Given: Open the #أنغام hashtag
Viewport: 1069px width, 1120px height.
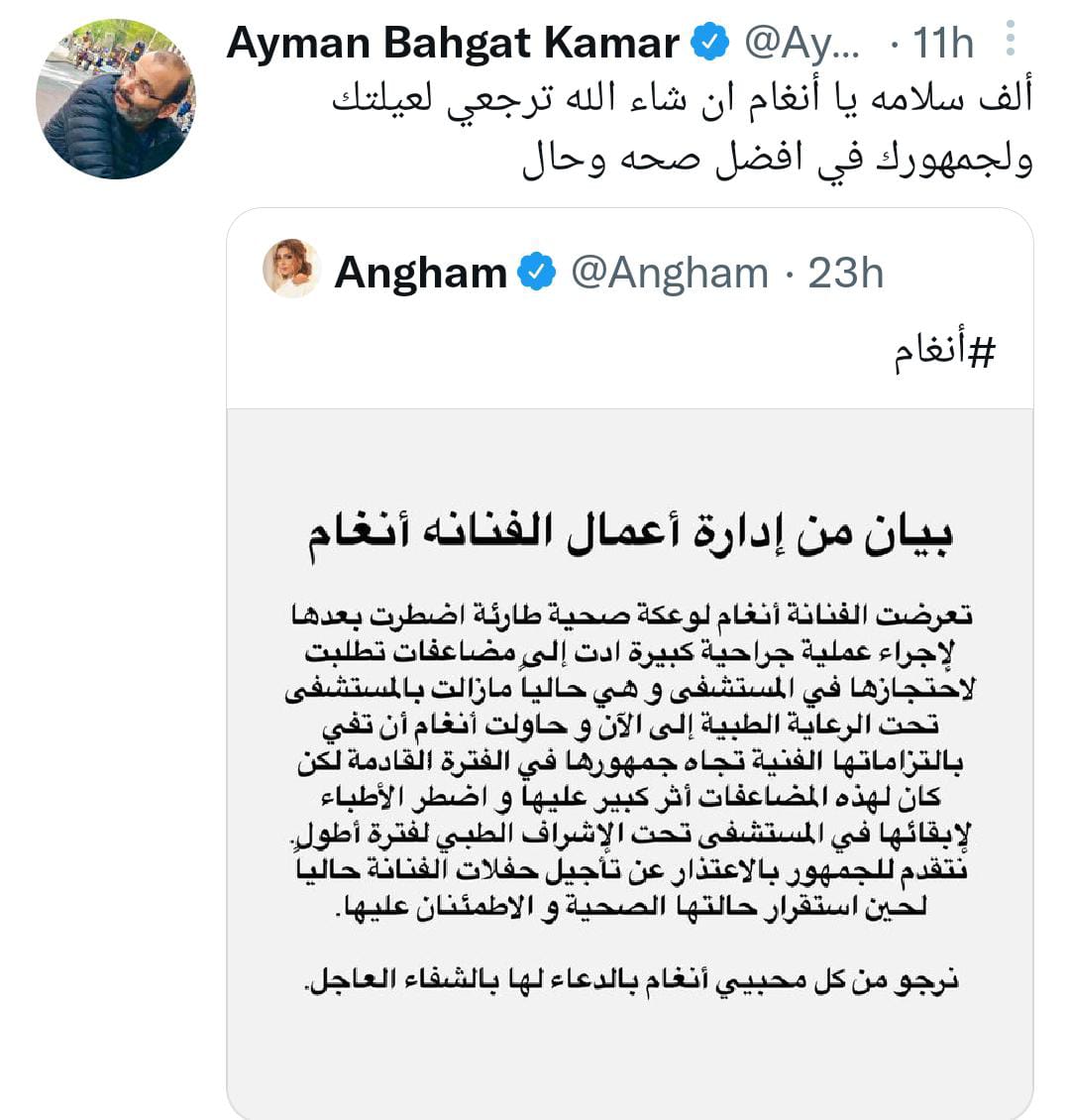Looking at the screenshot, I should point(943,355).
